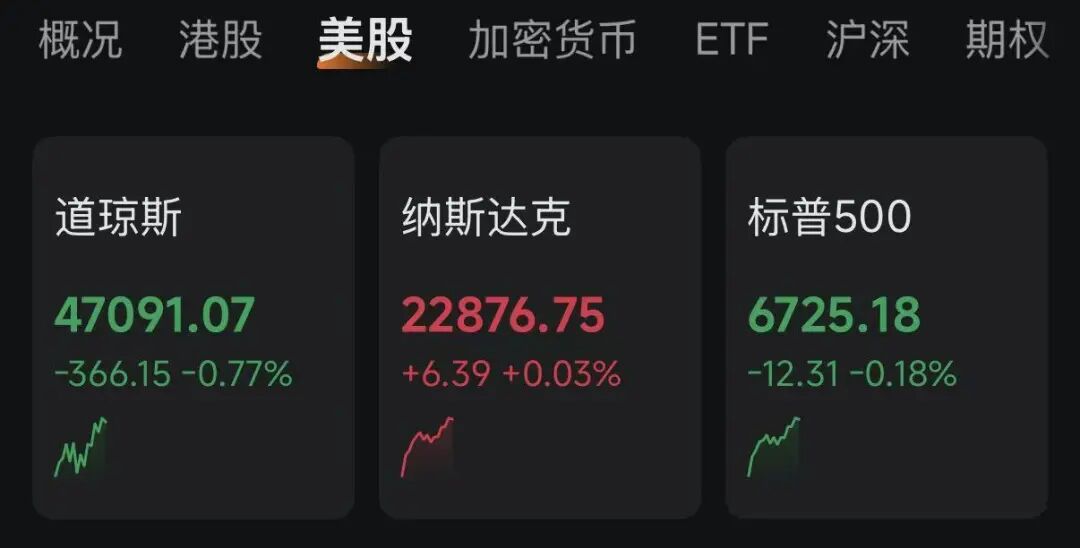Open the 加密货币 tab
1080x548 pixels.
(552, 40)
